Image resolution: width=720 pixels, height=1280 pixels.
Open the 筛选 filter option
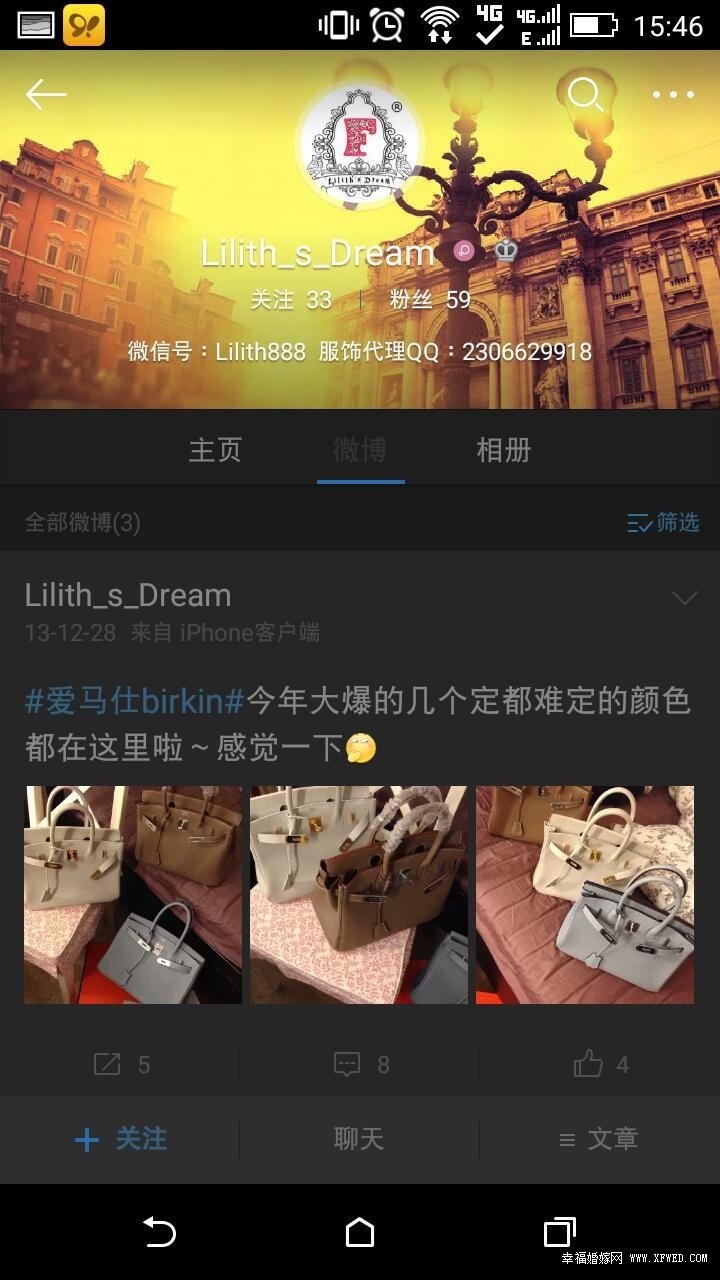(x=663, y=522)
